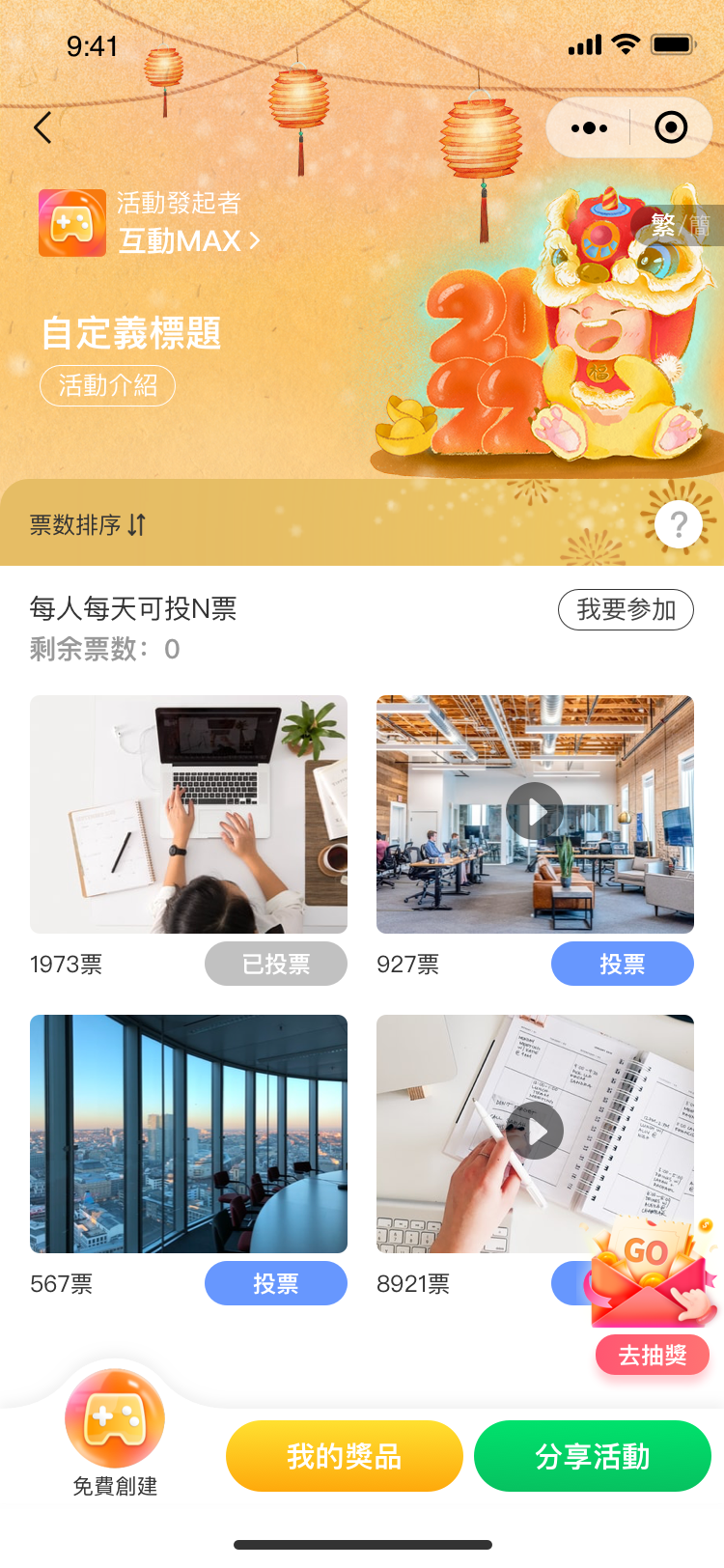
Task: Vote for the 927票 entry
Action: pyautogui.click(x=622, y=964)
